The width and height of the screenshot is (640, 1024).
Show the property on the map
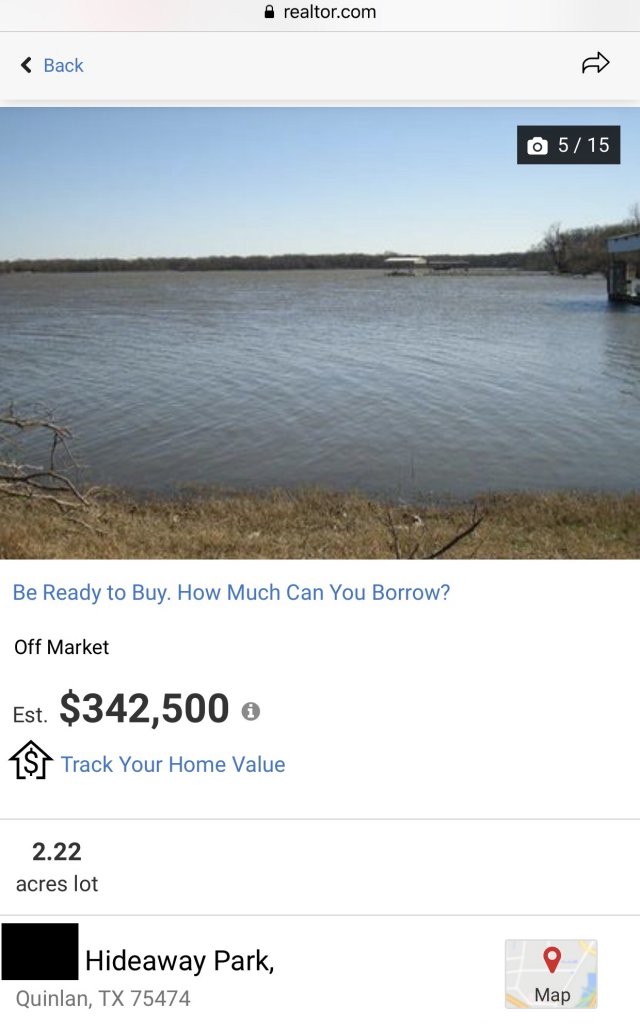pos(551,973)
